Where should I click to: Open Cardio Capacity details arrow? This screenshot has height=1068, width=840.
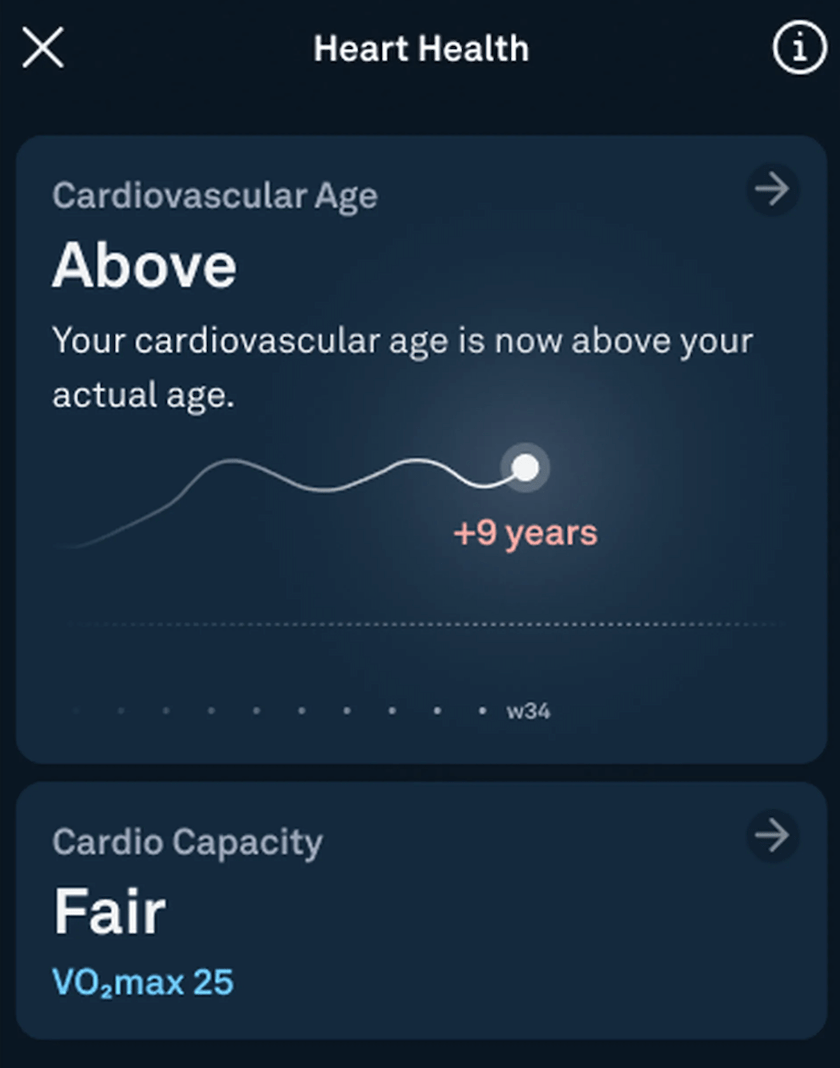772,836
